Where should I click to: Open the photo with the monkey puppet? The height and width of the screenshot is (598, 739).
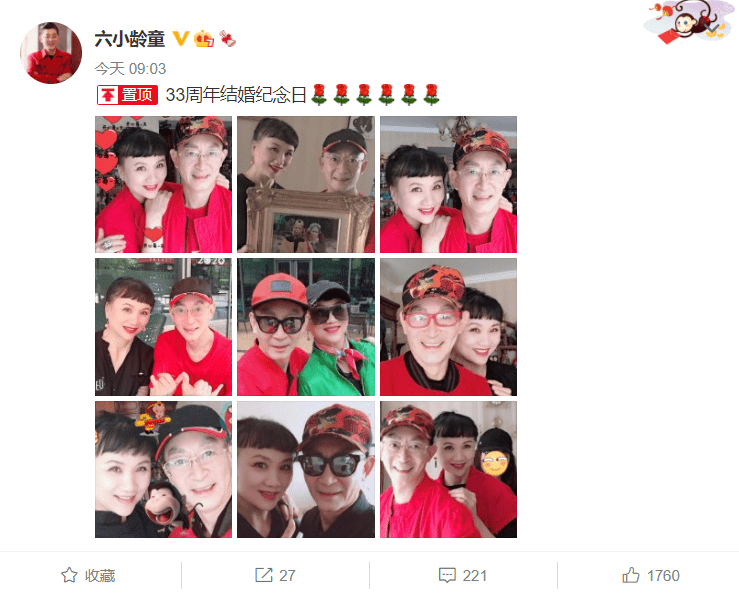[x=163, y=469]
